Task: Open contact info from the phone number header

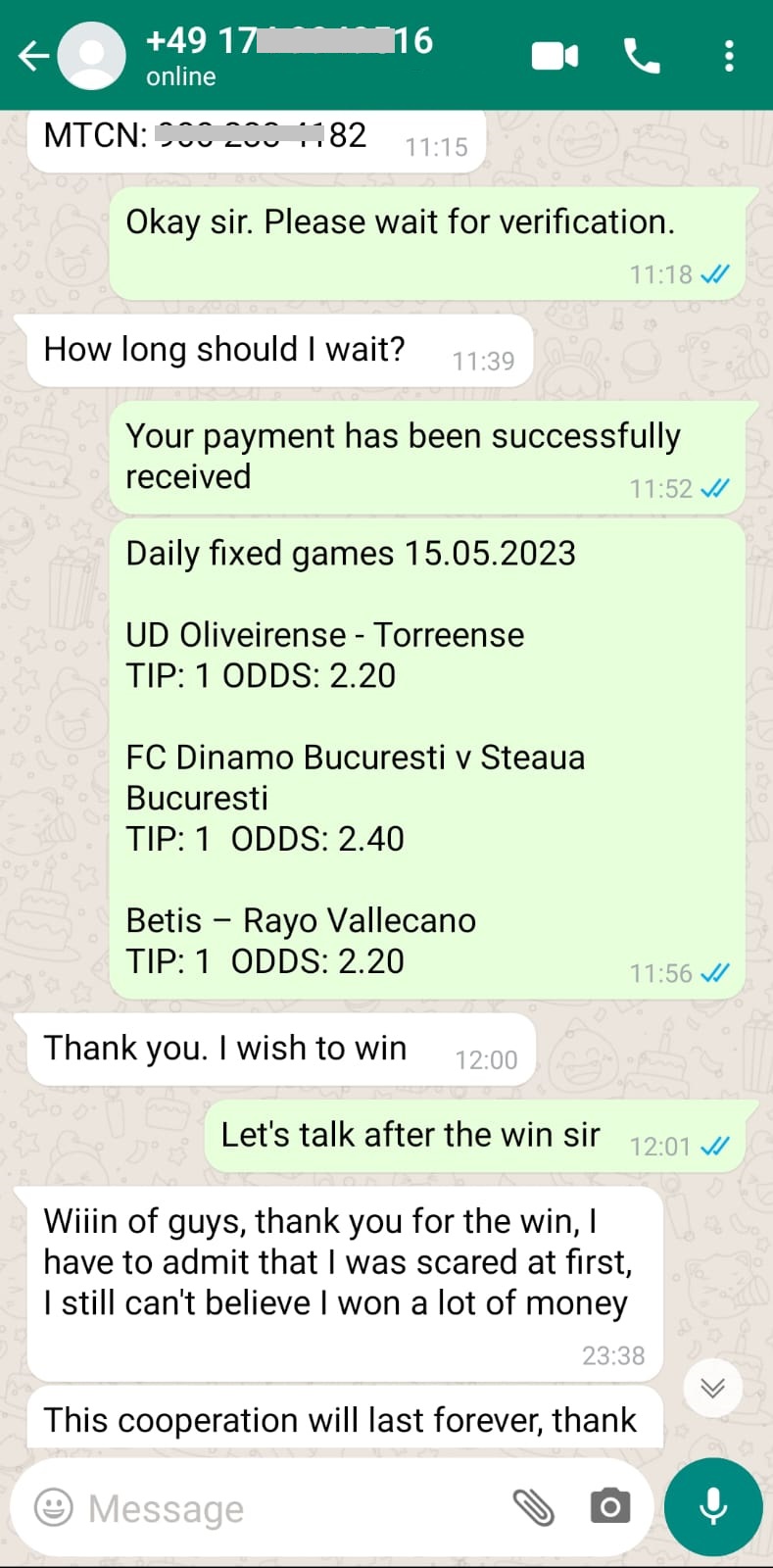Action: (289, 55)
